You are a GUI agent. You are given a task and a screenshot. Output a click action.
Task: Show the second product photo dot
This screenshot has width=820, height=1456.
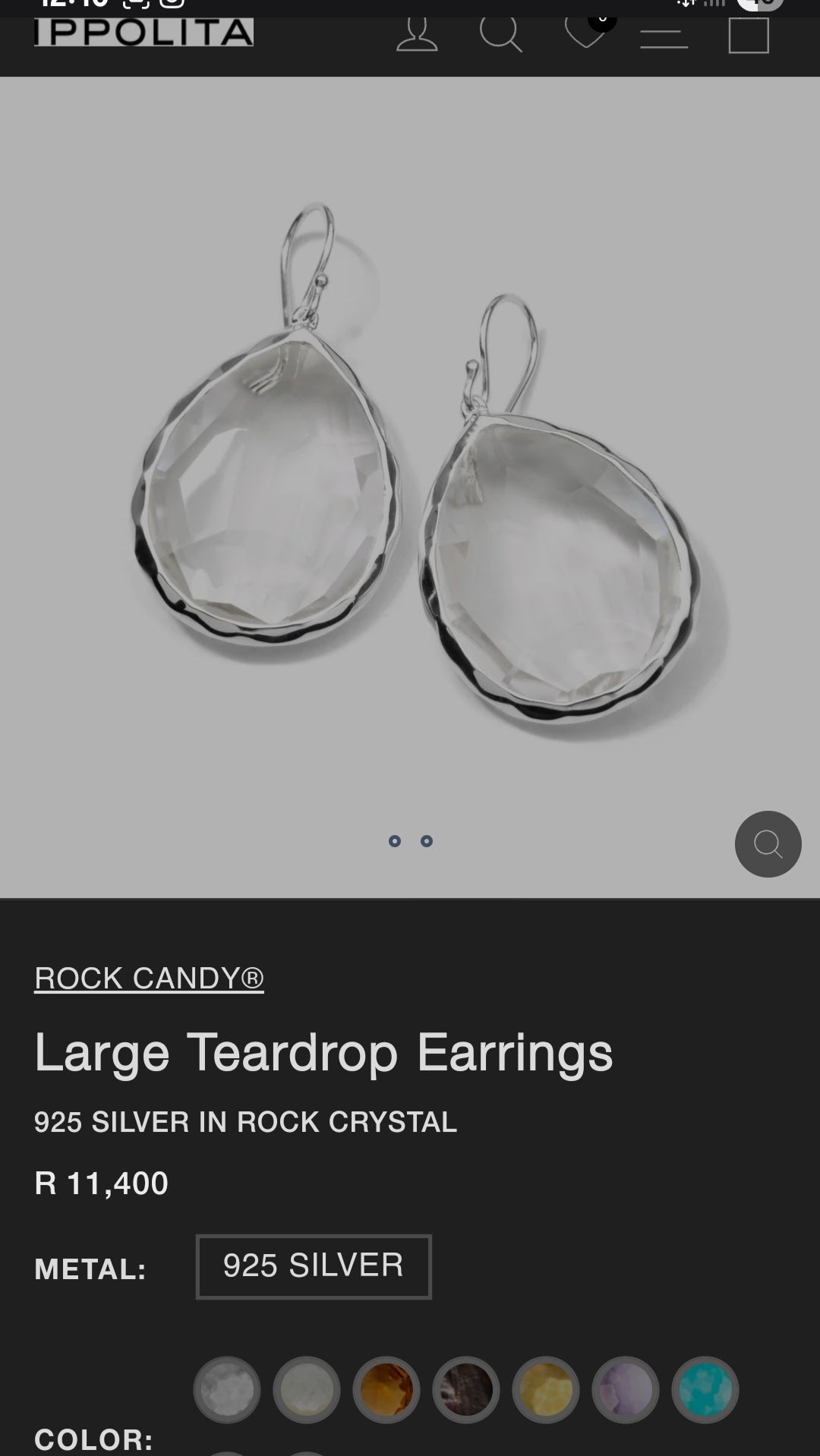point(427,841)
